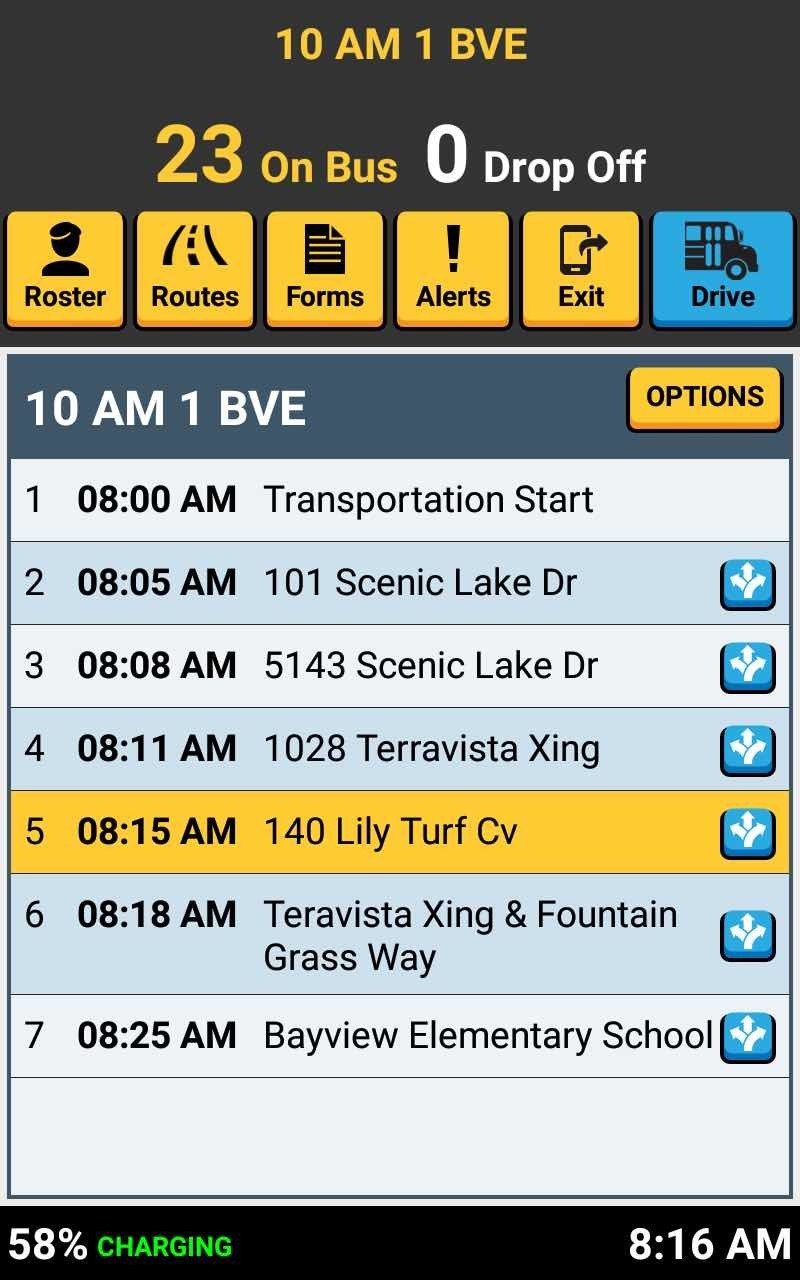This screenshot has height=1280, width=800.
Task: Get directions to 140 Lily Turf Cv
Action: tap(747, 834)
